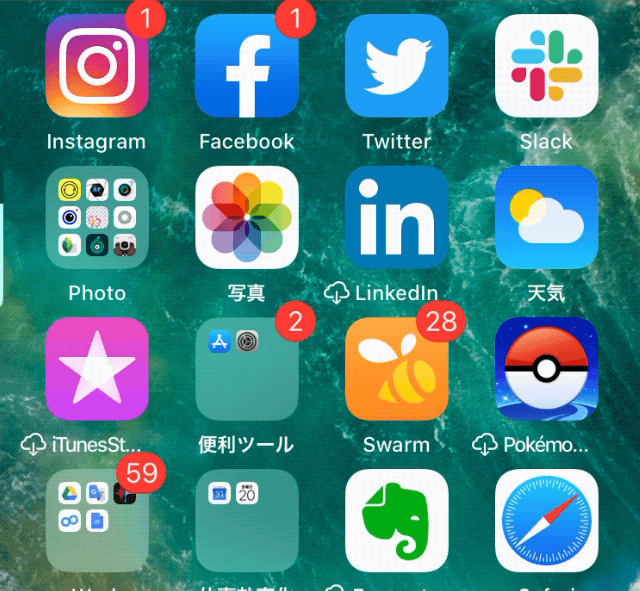
Task: Open the folder with 59 notifications
Action: tap(97, 520)
